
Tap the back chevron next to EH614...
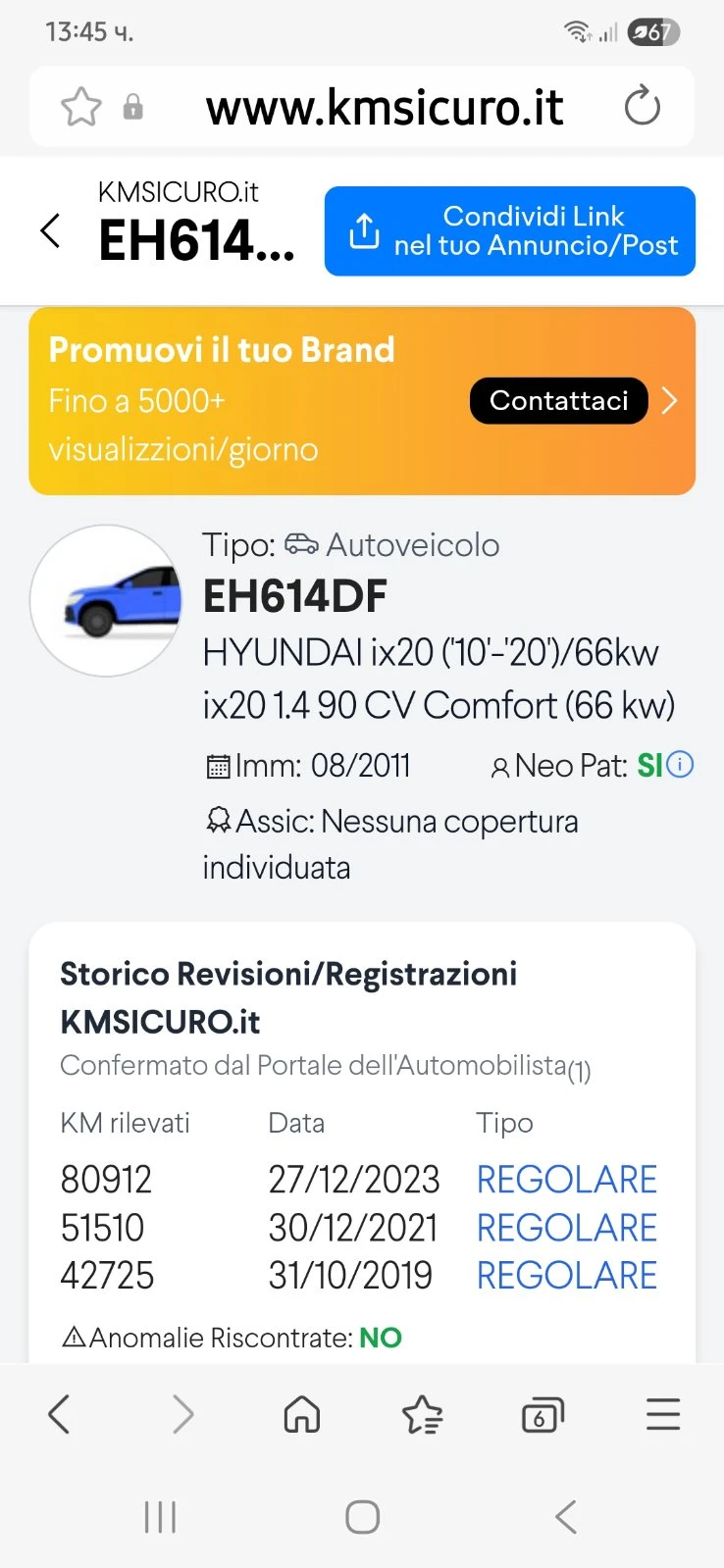pos(48,230)
